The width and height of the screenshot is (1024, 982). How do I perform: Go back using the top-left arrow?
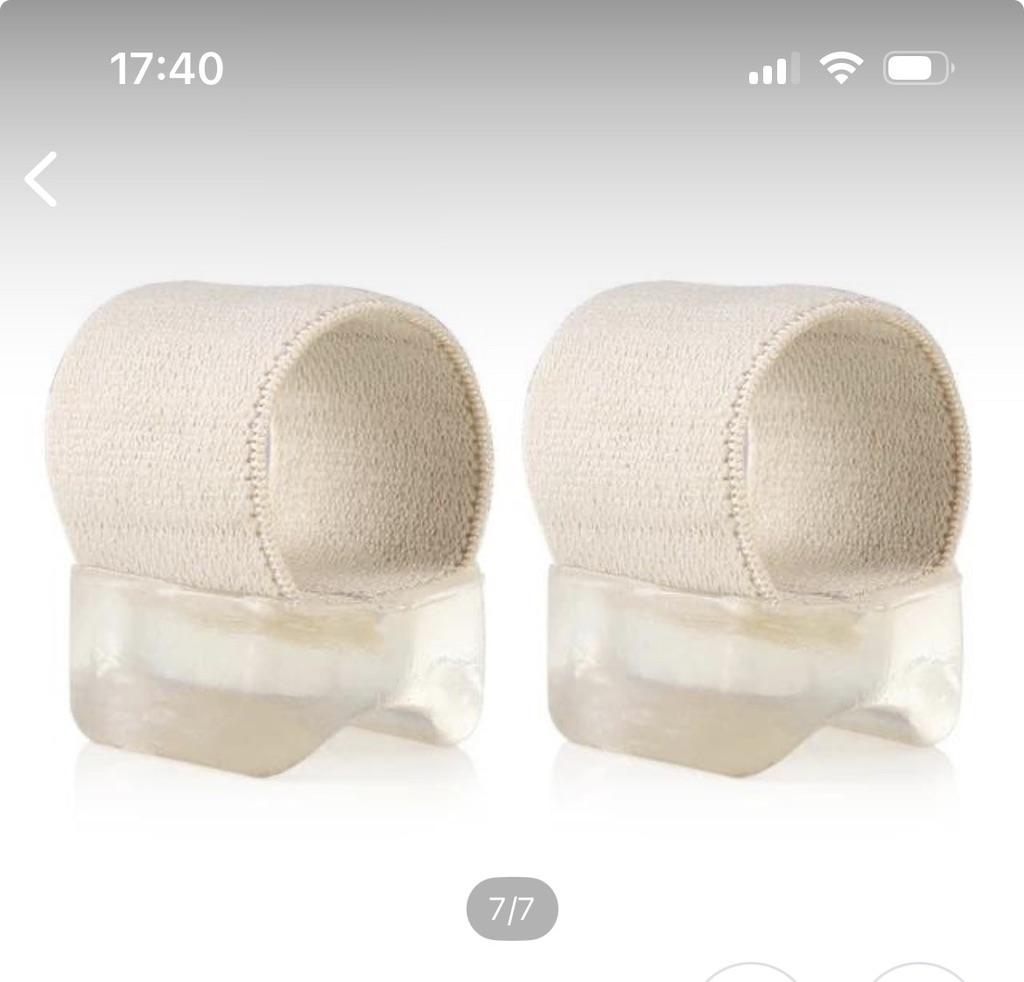pyautogui.click(x=41, y=180)
